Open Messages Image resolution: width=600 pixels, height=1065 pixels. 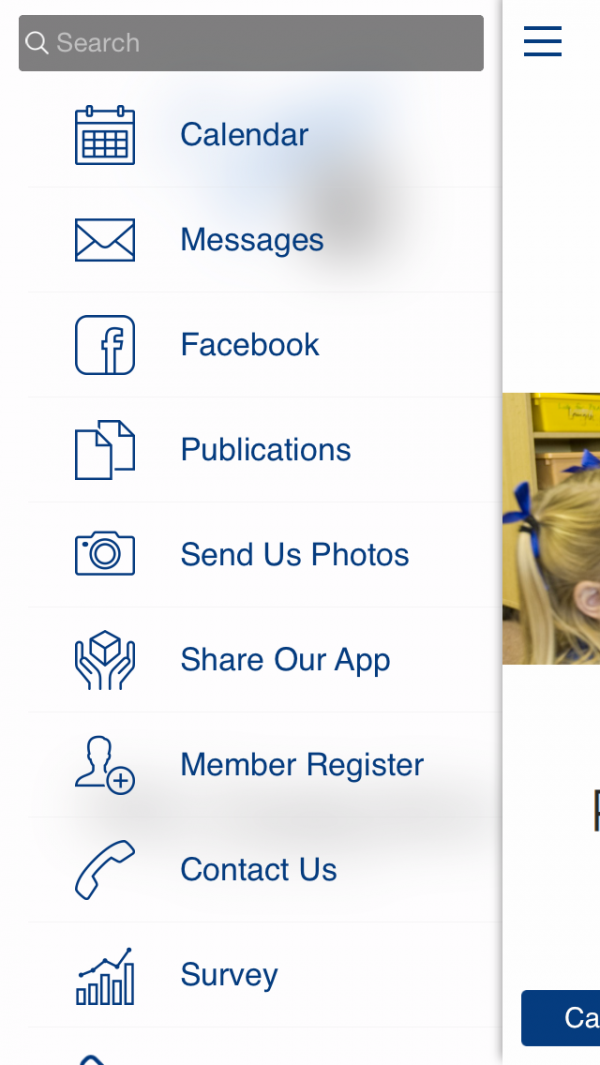(x=264, y=240)
